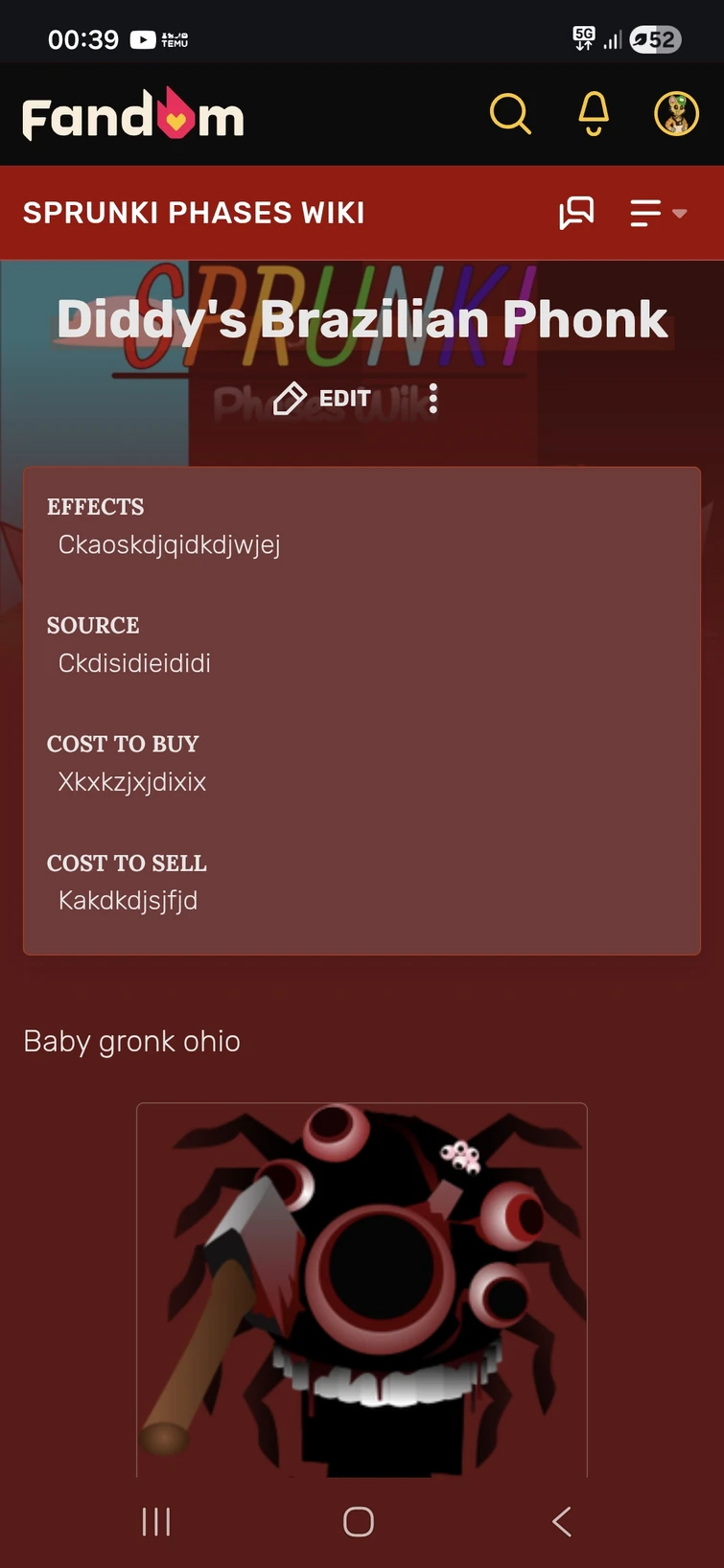Image resolution: width=724 pixels, height=1568 pixels.
Task: Open search on the Fandom navbar
Action: click(x=511, y=113)
